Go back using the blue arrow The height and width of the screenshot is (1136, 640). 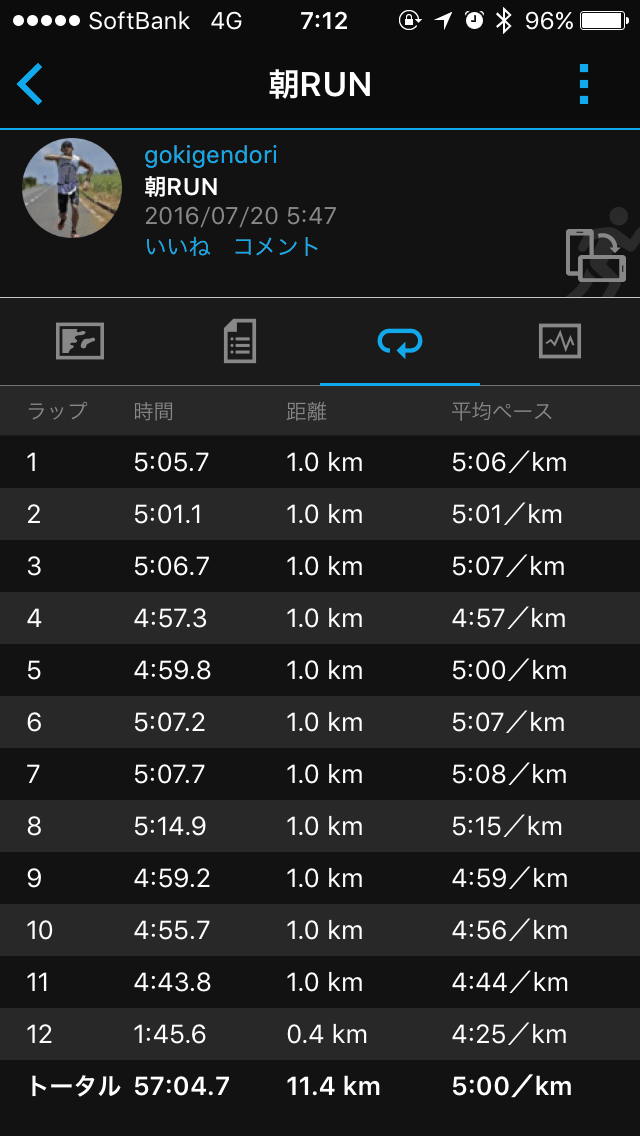pyautogui.click(x=30, y=85)
